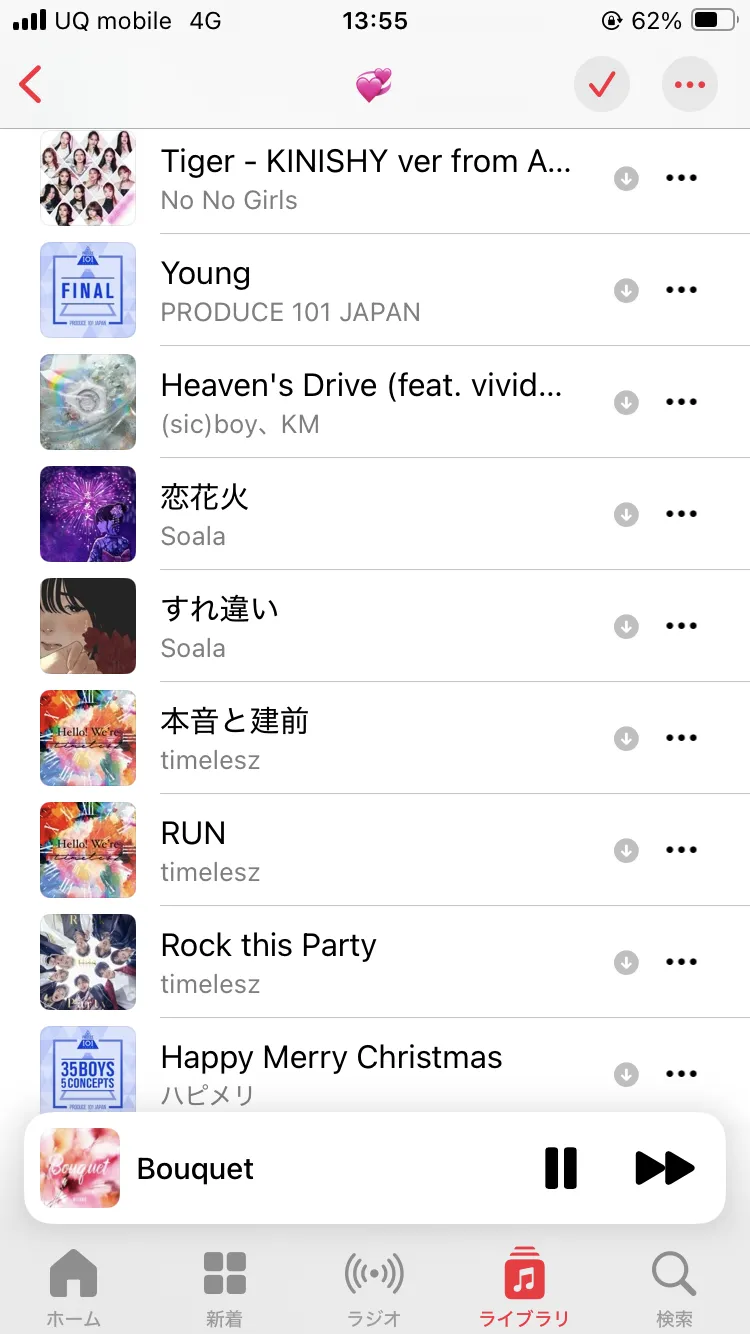This screenshot has height=1334, width=750.
Task: Open more options for Happy Merry Christmas
Action: pyautogui.click(x=681, y=1074)
